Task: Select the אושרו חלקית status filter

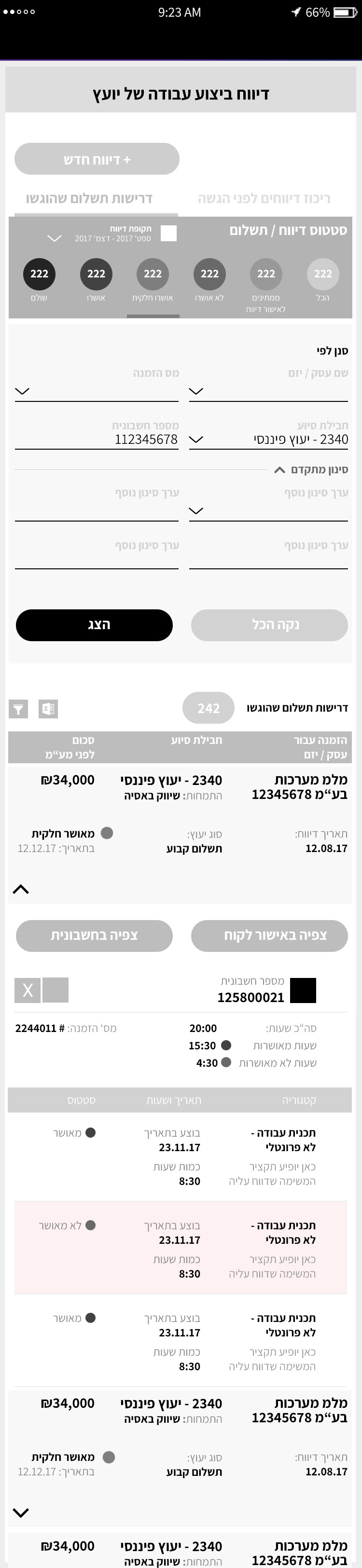Action: pos(153,274)
